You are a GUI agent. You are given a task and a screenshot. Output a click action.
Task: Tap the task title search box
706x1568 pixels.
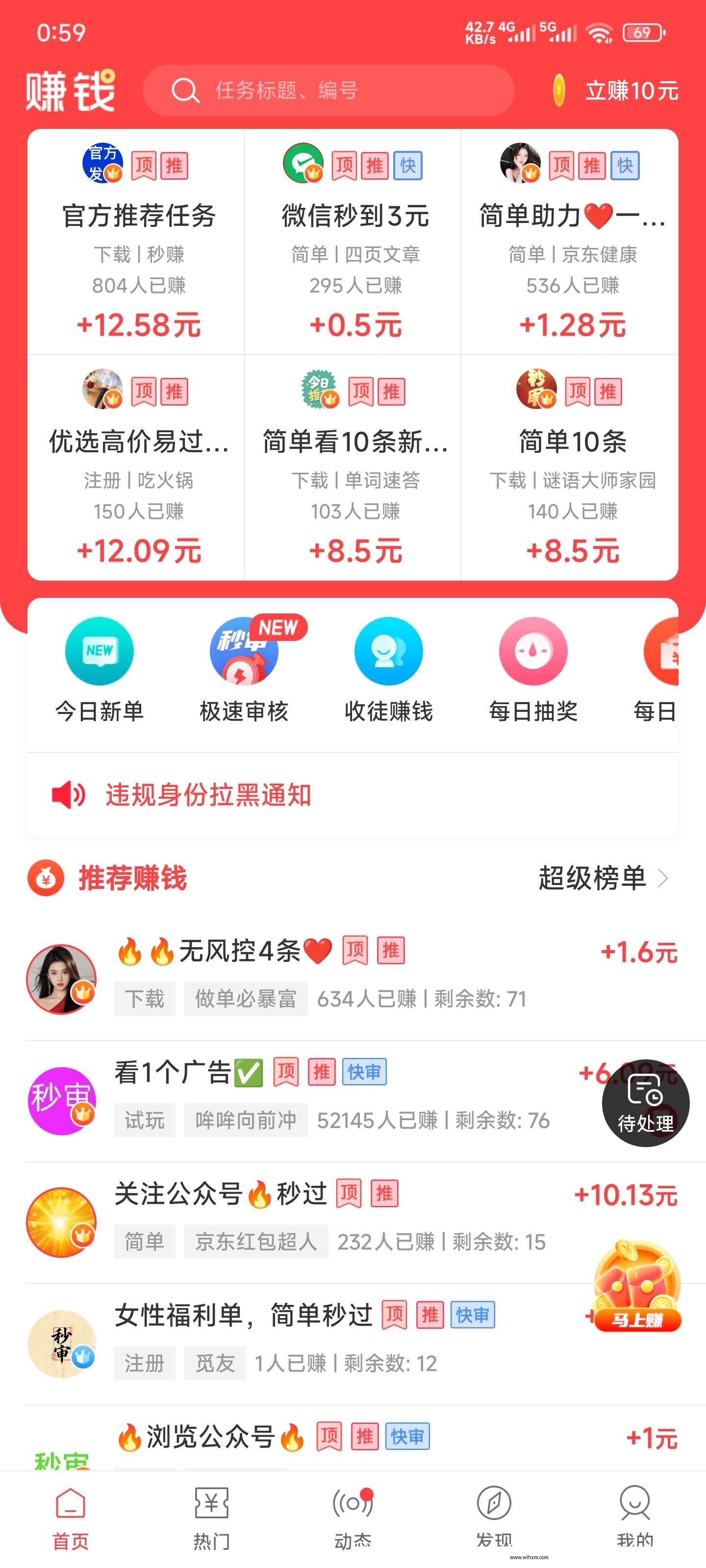point(329,91)
